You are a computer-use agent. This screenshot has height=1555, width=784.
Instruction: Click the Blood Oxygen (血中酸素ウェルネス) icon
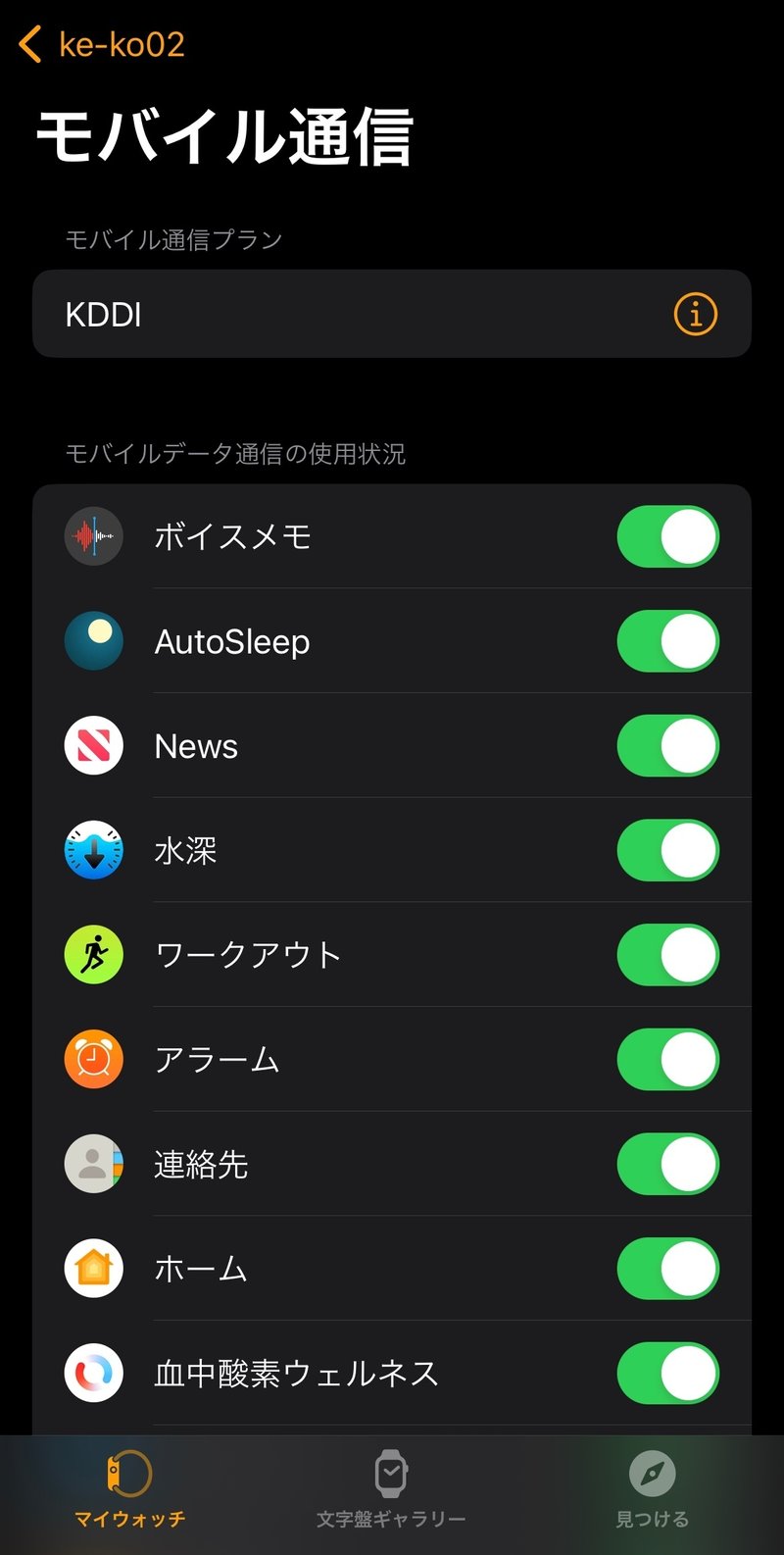pyautogui.click(x=93, y=1373)
